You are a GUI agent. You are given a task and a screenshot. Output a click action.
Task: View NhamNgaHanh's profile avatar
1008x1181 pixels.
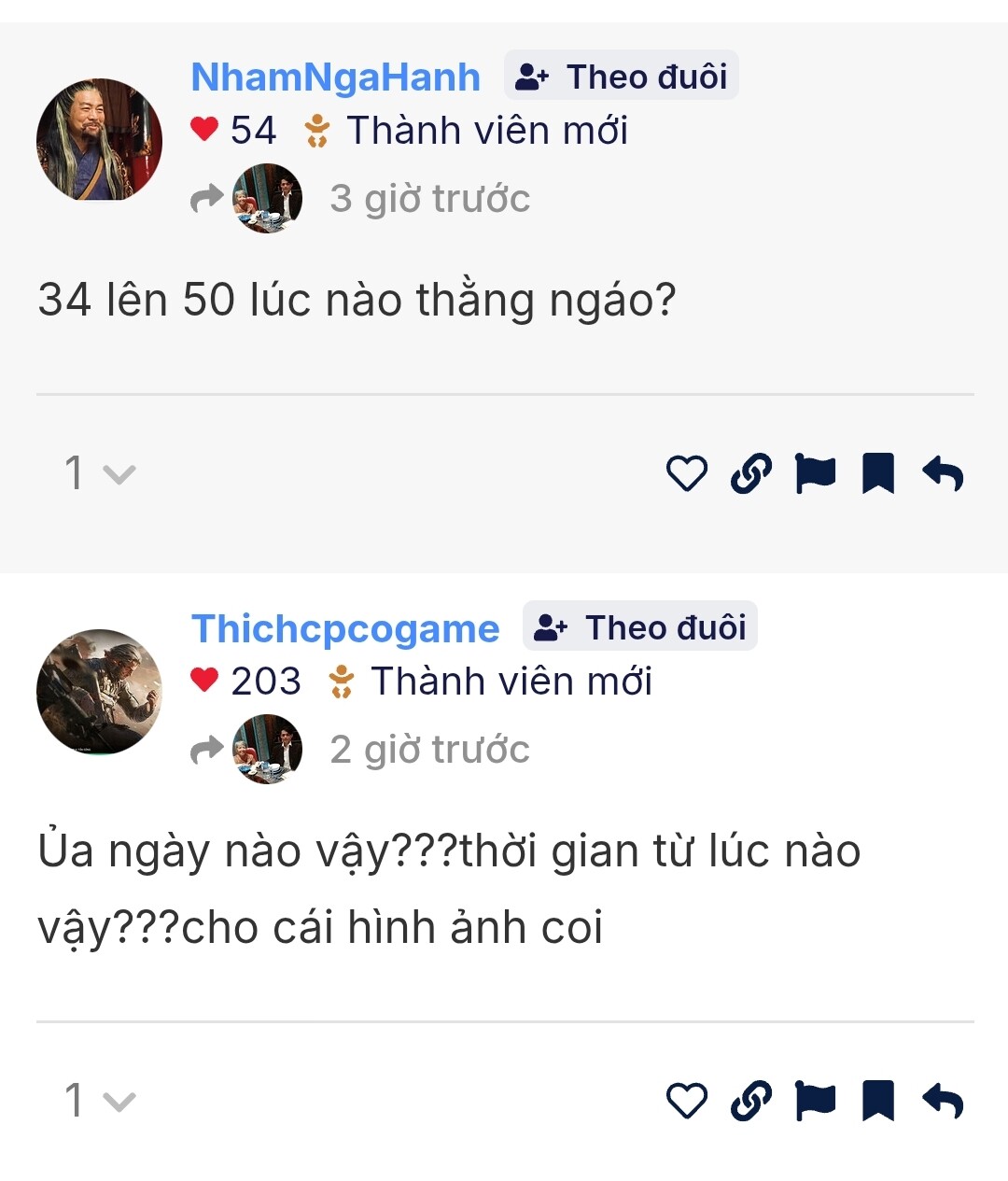[x=99, y=140]
